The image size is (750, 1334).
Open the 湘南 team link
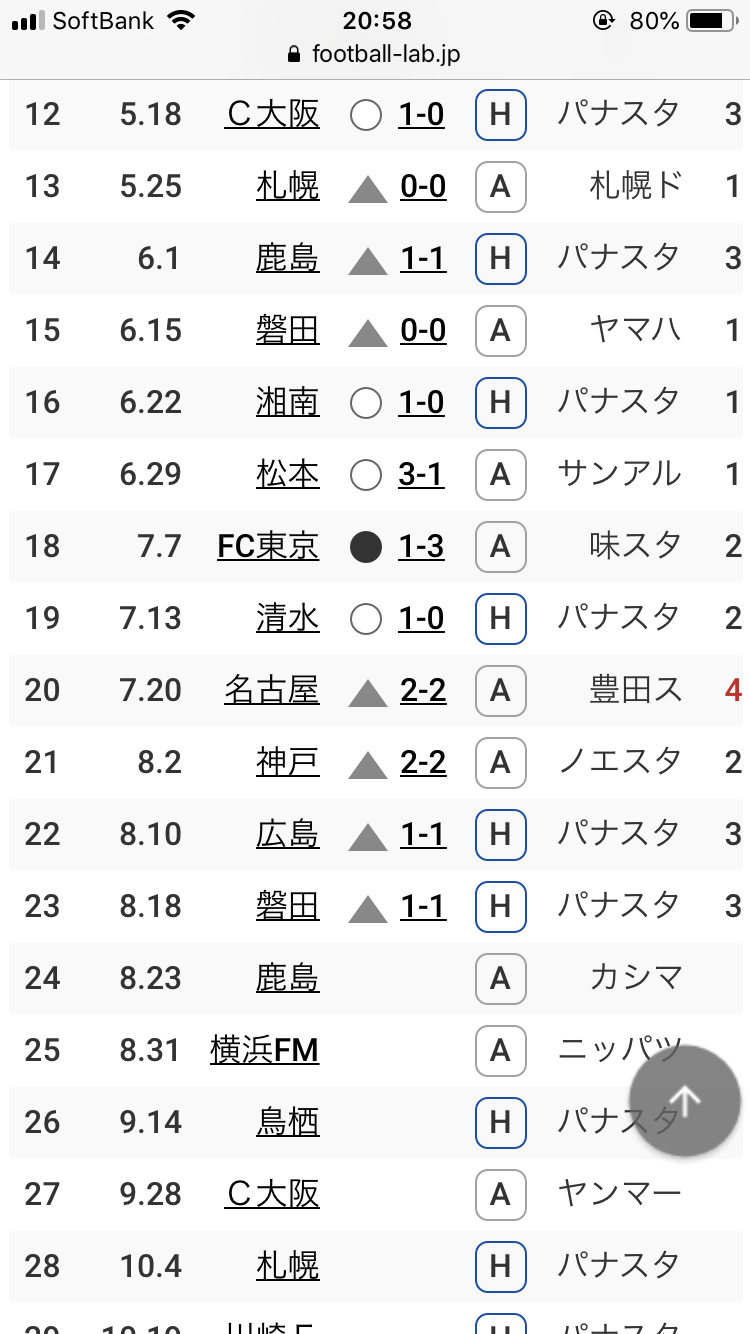pos(288,402)
